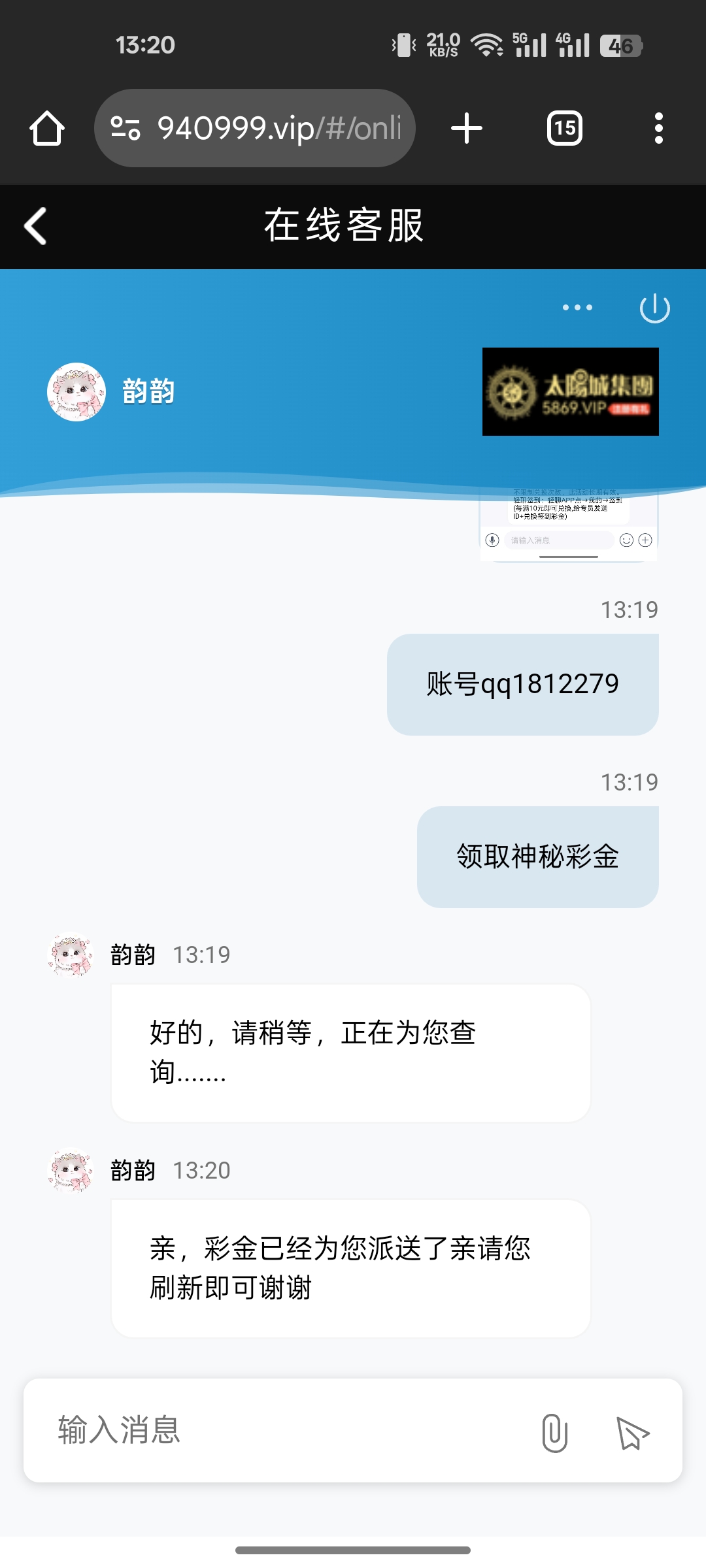Open the sent screenshot image in the chat
Screen dimensions: 706x1568
click(568, 526)
